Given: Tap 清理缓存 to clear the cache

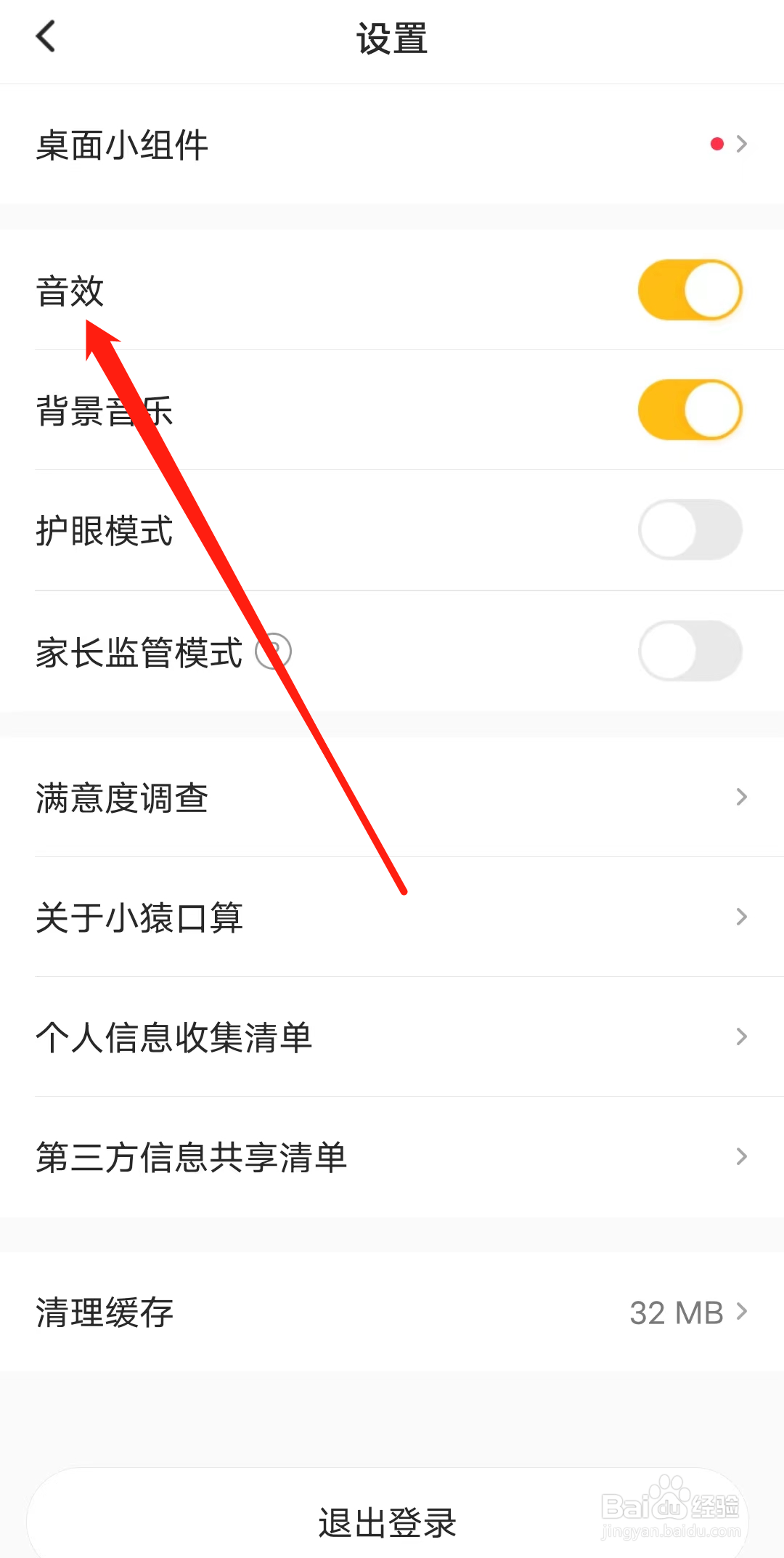Looking at the screenshot, I should coord(105,1312).
